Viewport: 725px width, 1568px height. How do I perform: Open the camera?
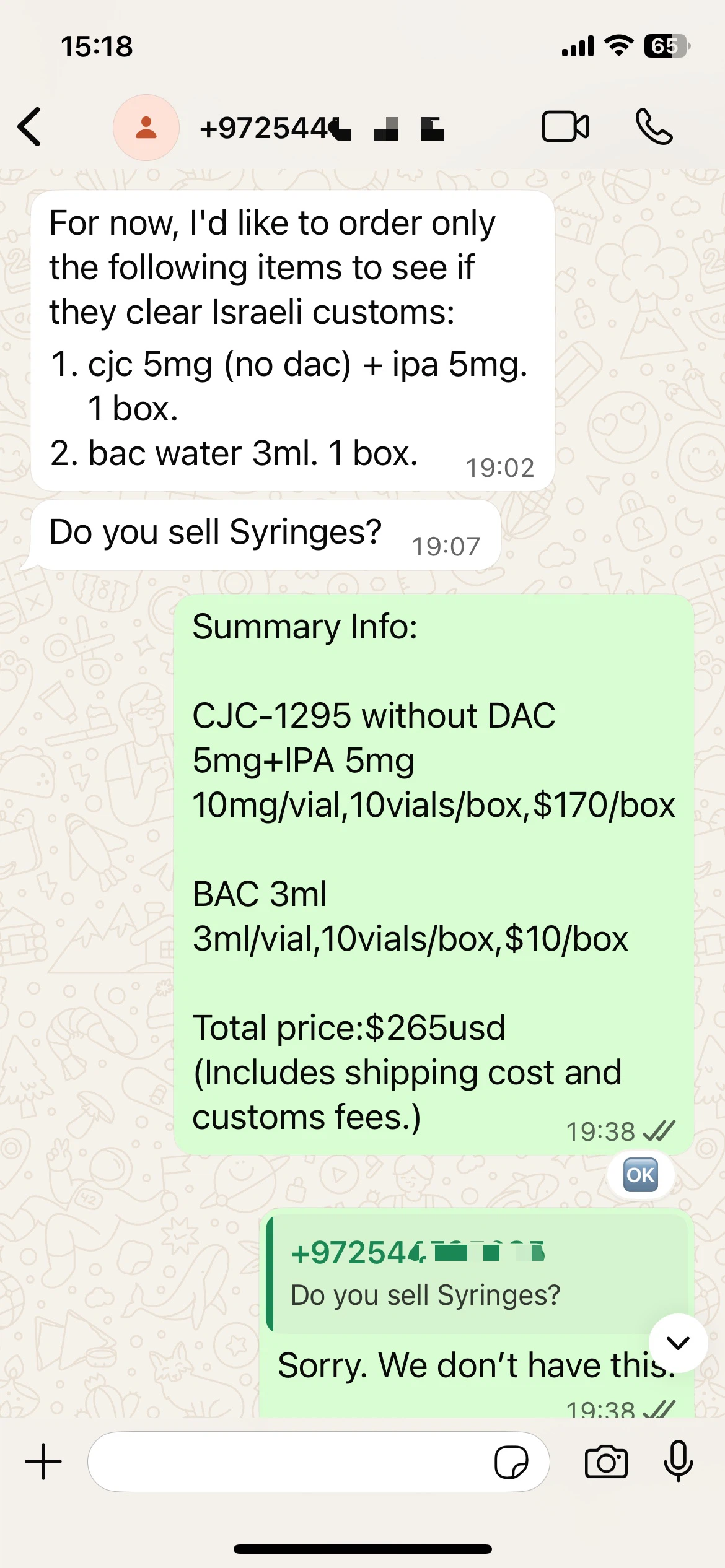606,1462
